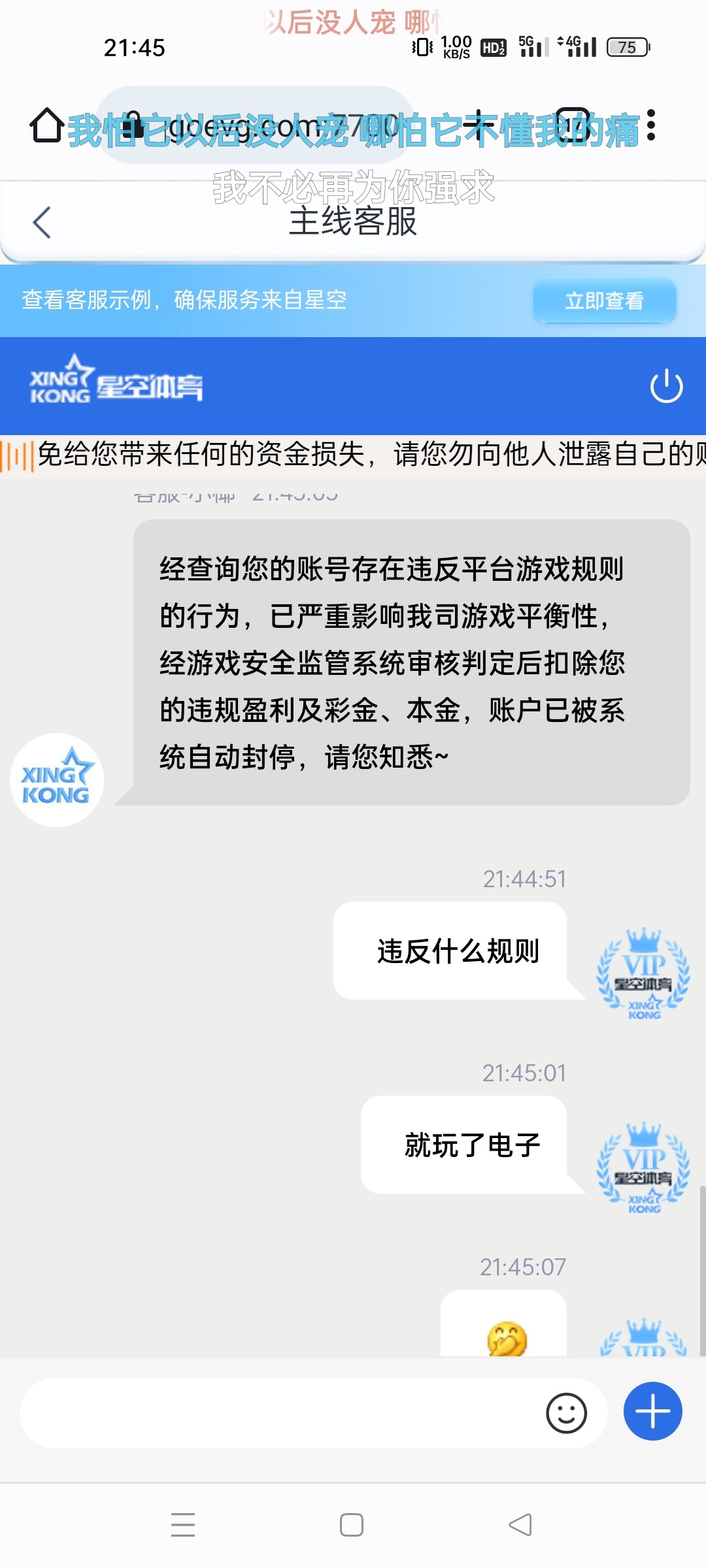Open recent apps from the navigation bar

[x=185, y=1524]
